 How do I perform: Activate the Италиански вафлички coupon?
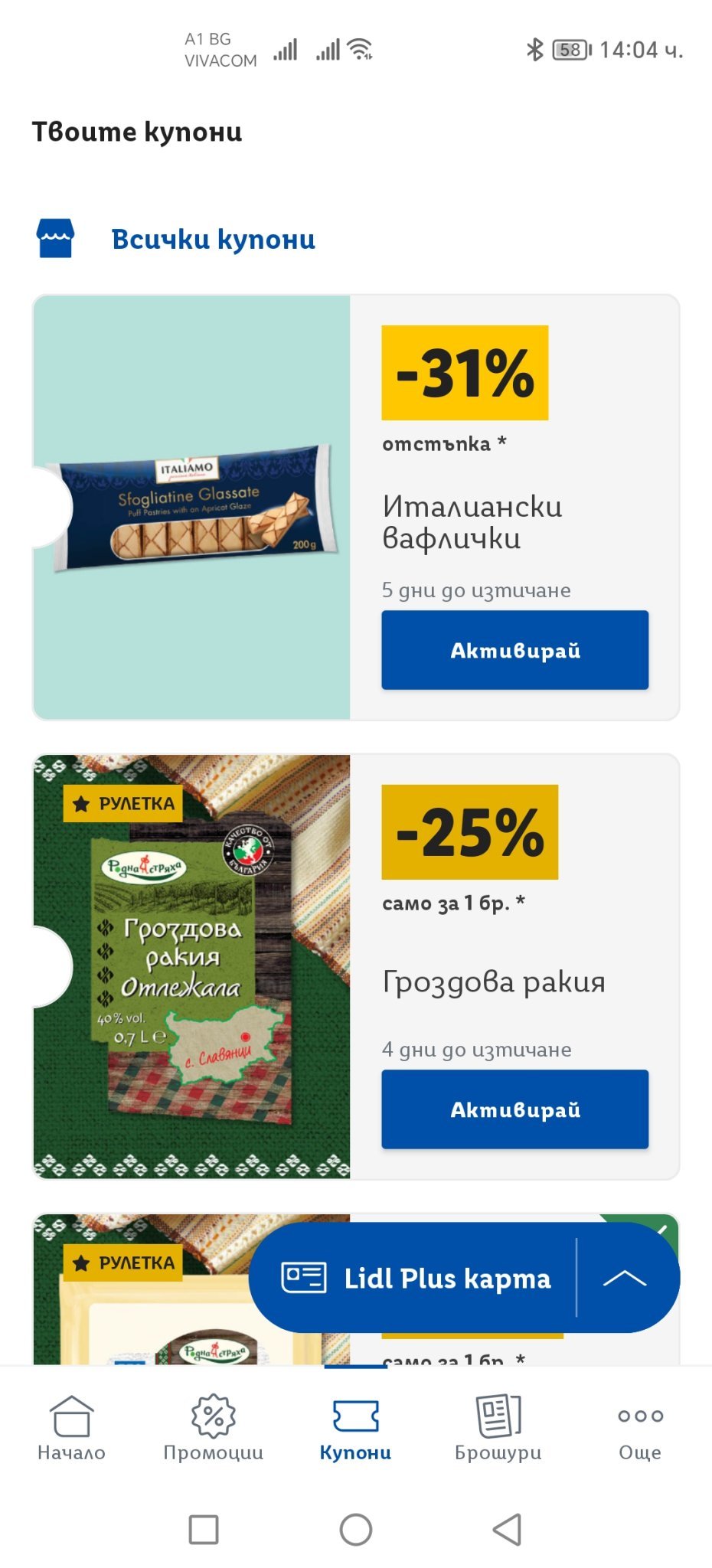pyautogui.click(x=514, y=650)
